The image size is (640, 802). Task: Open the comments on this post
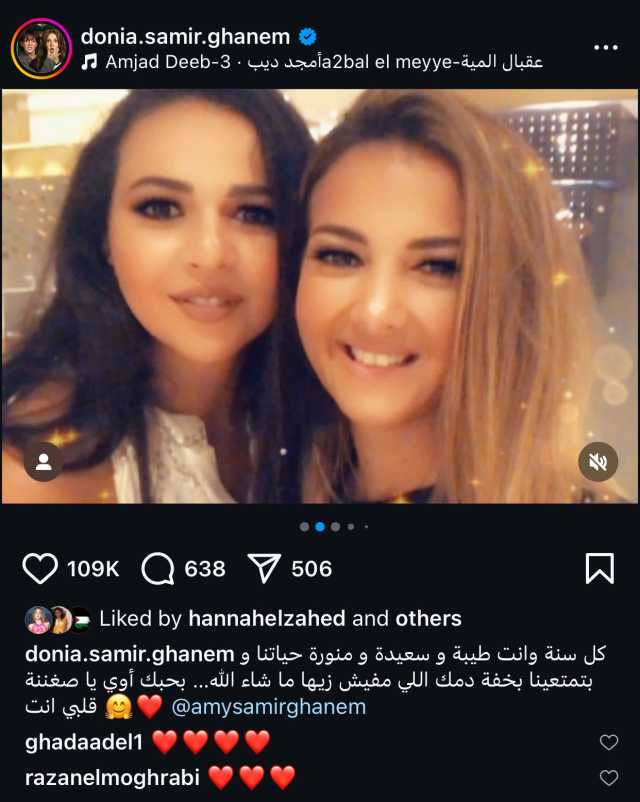158,569
